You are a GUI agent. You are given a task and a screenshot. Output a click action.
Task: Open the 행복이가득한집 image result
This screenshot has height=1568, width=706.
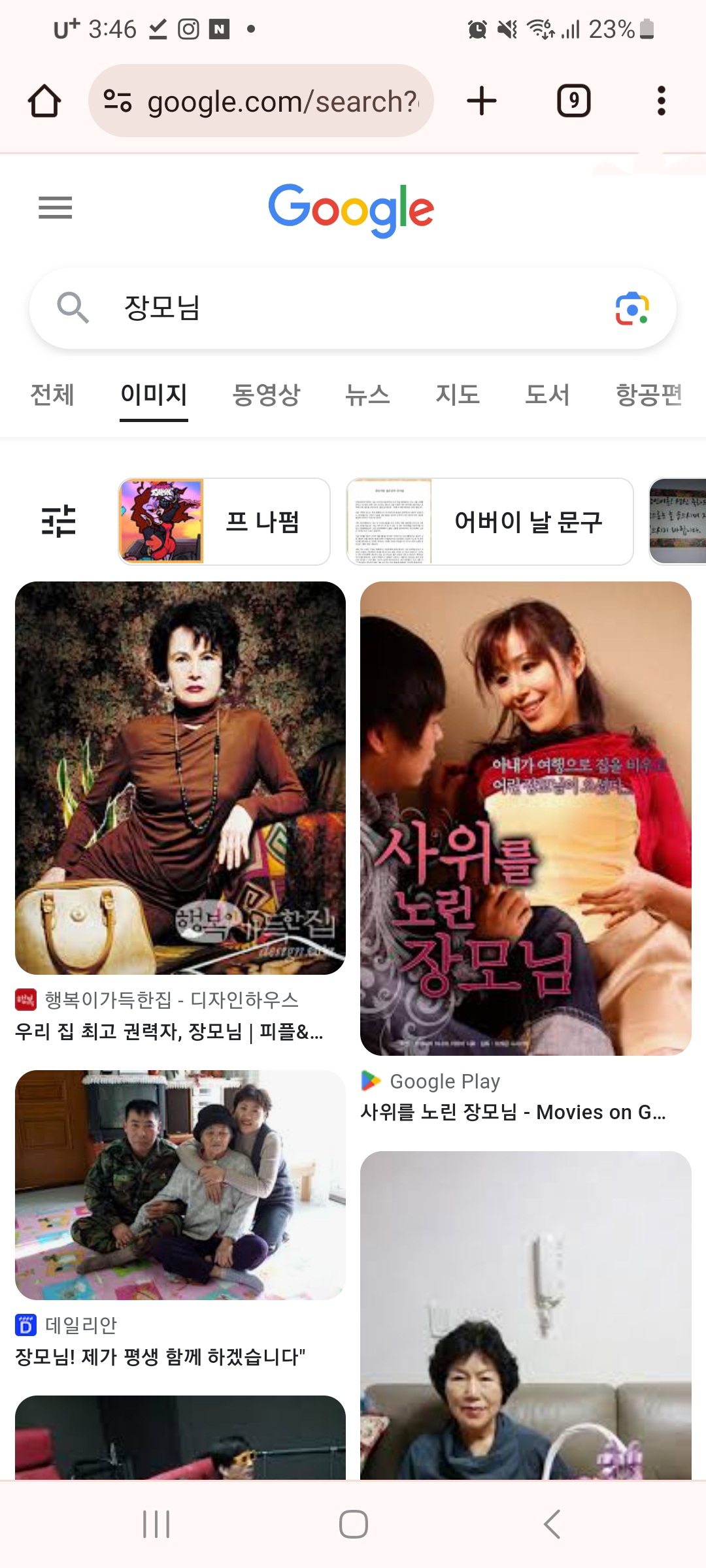(x=180, y=777)
